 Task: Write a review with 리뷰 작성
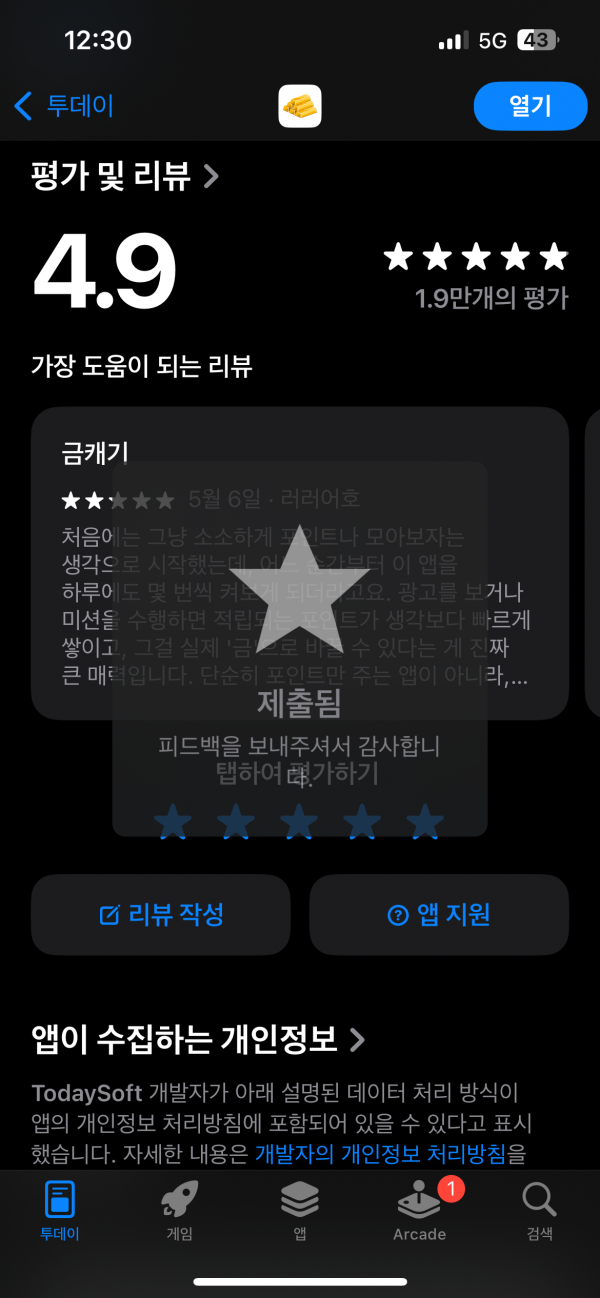[162, 914]
